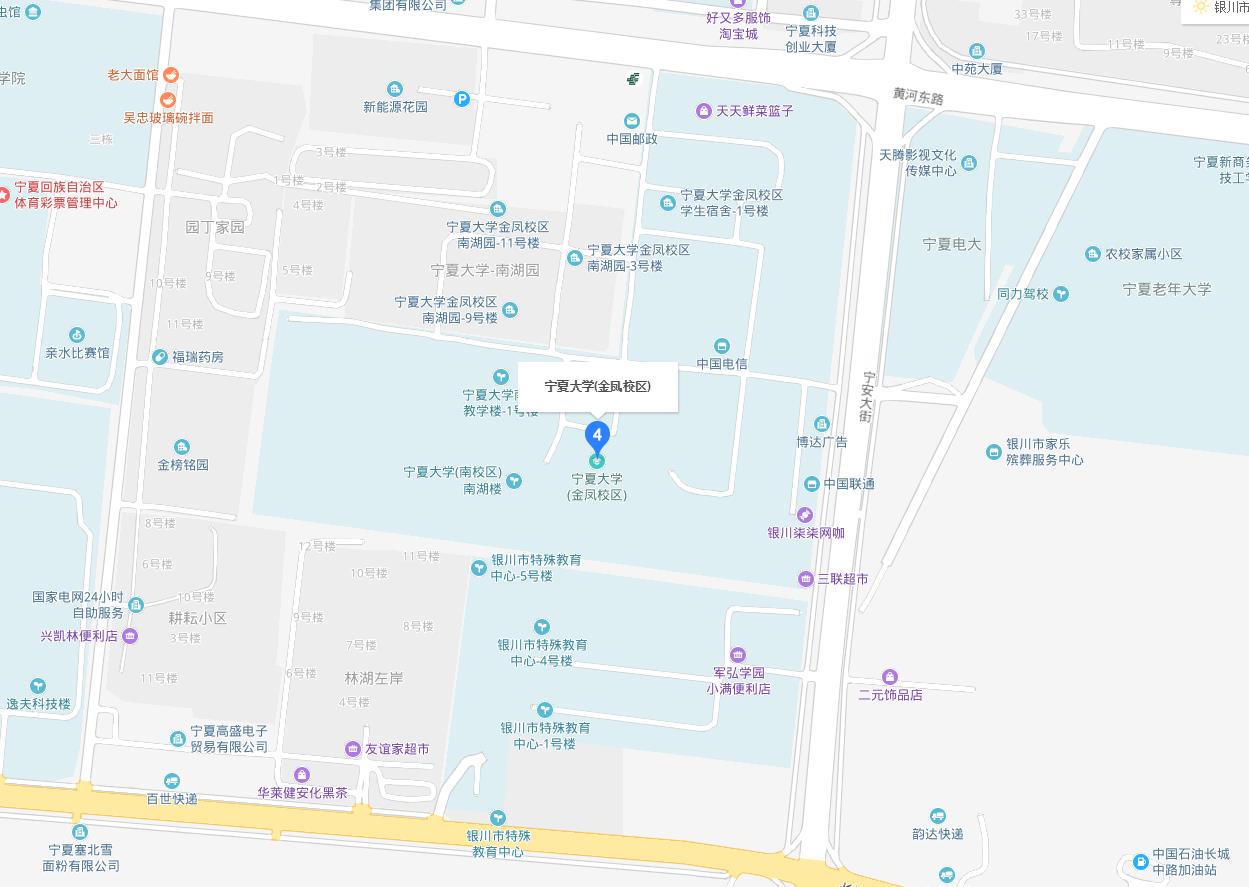Viewport: 1249px width, 887px height.
Task: Select the 中国邮政 point on the map
Action: (x=632, y=121)
